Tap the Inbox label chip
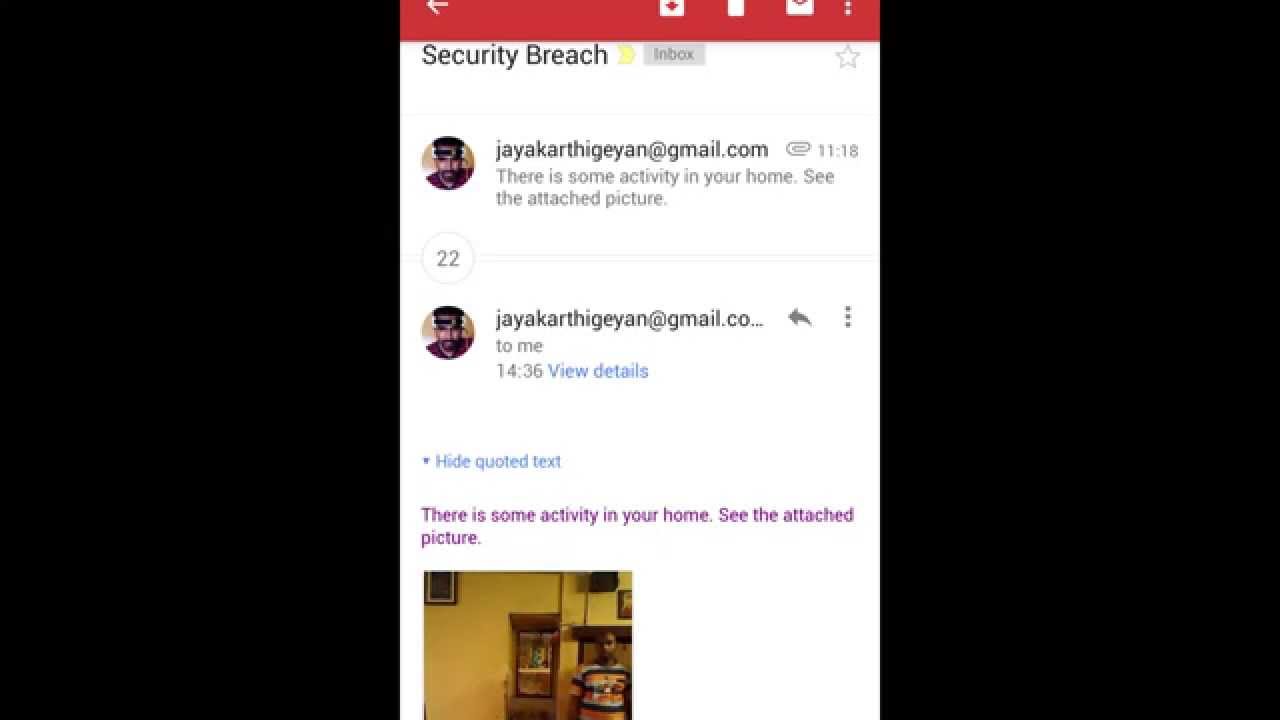Viewport: 1280px width, 720px height. (x=673, y=55)
